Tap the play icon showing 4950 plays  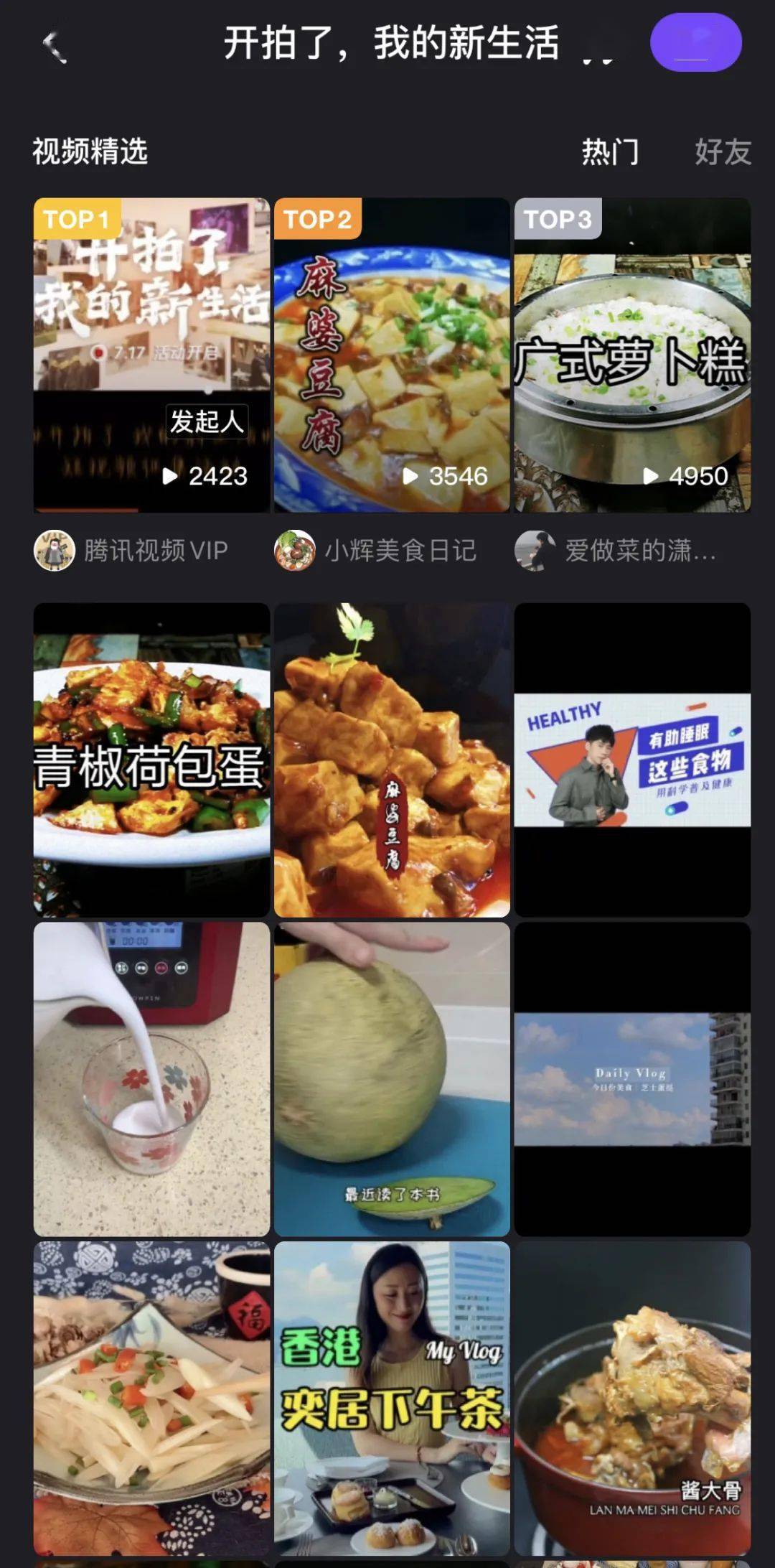tap(652, 474)
